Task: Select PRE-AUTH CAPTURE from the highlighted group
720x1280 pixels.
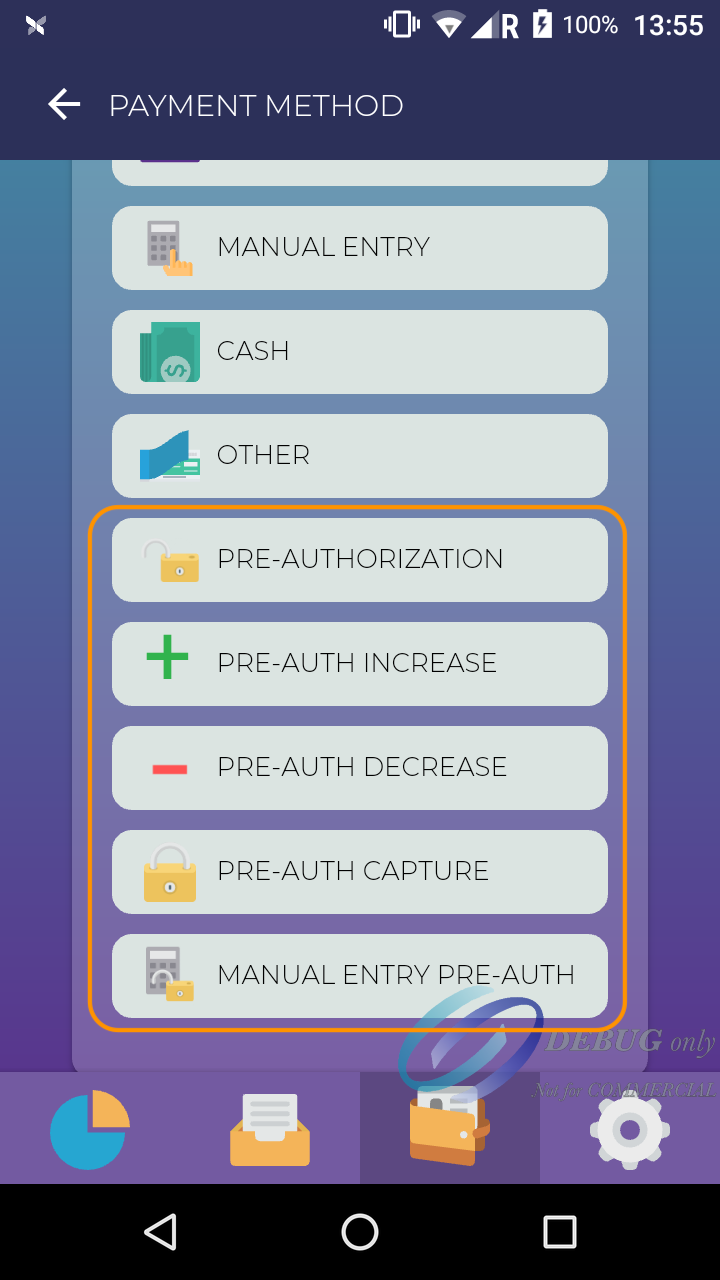Action: pyautogui.click(x=360, y=871)
